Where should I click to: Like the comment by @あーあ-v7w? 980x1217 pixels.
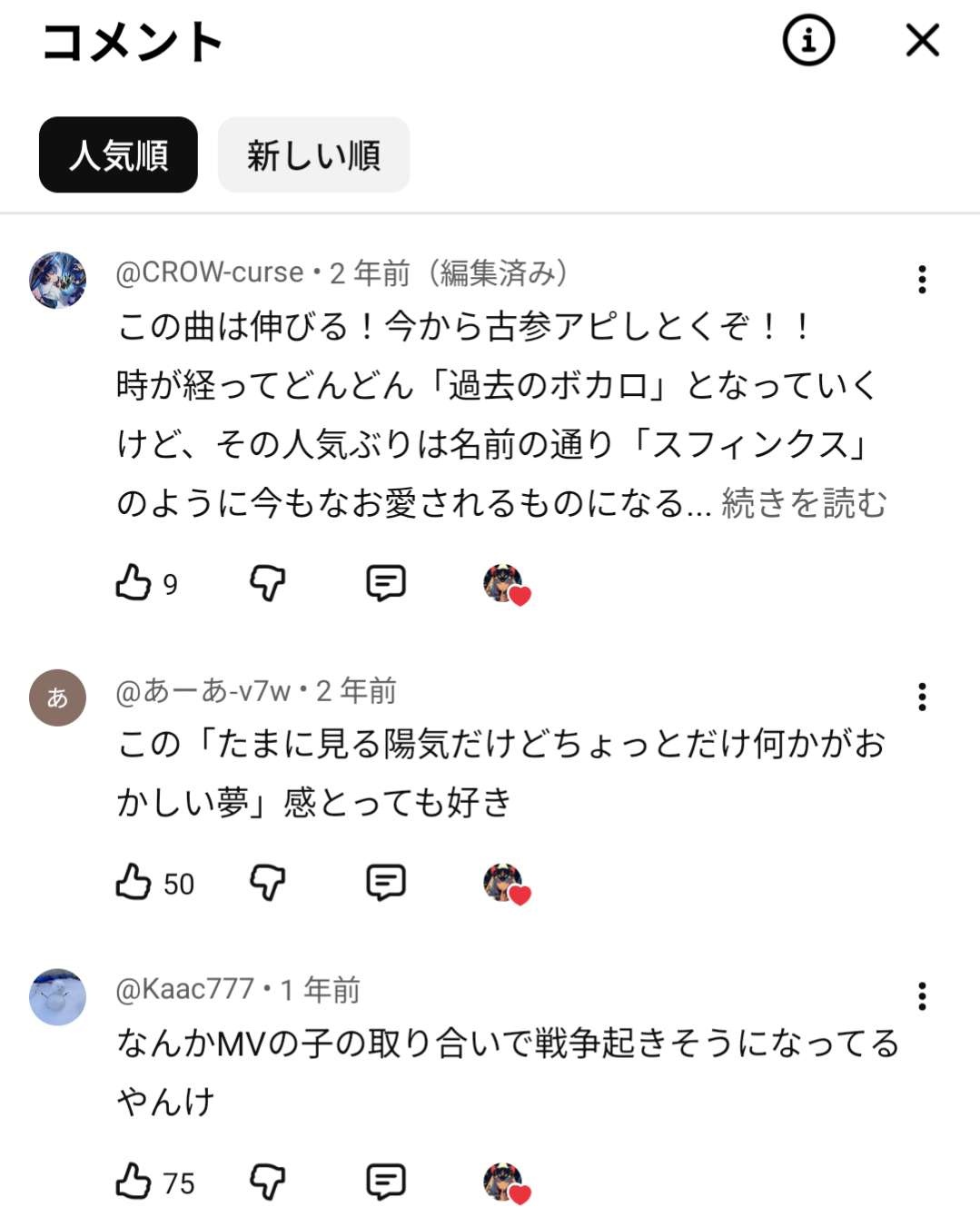(x=134, y=883)
